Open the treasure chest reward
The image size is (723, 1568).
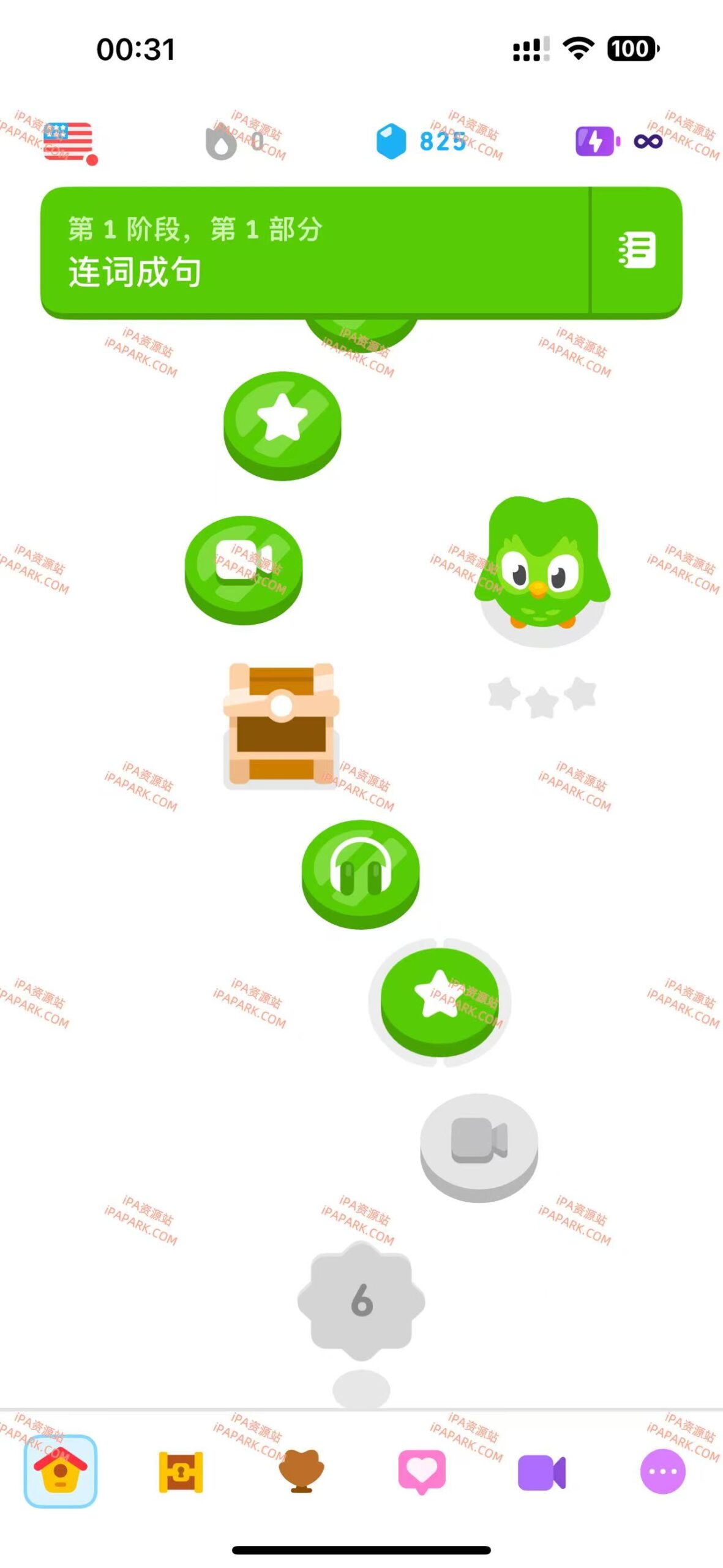click(282, 723)
